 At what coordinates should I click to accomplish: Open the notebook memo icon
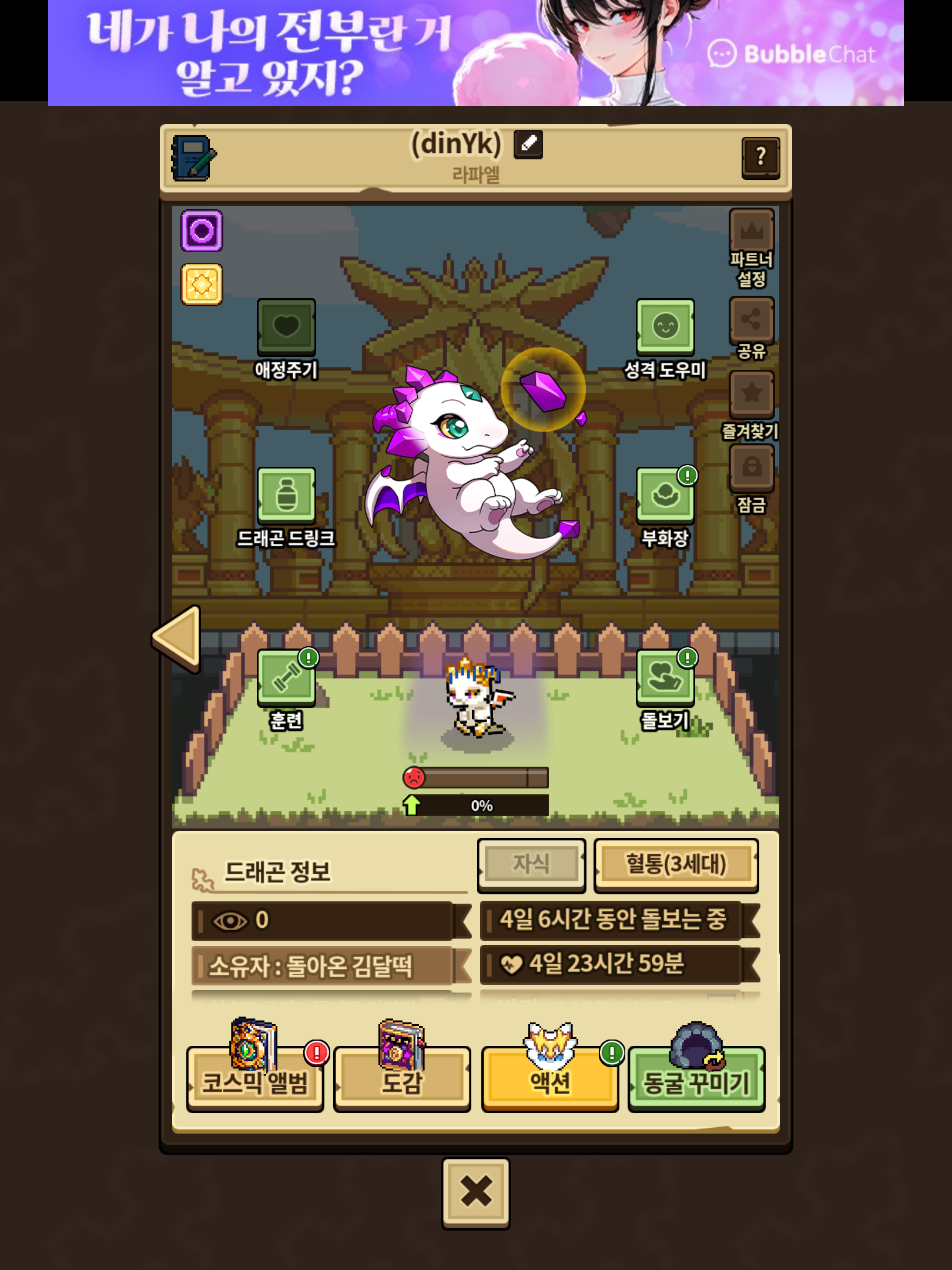193,158
